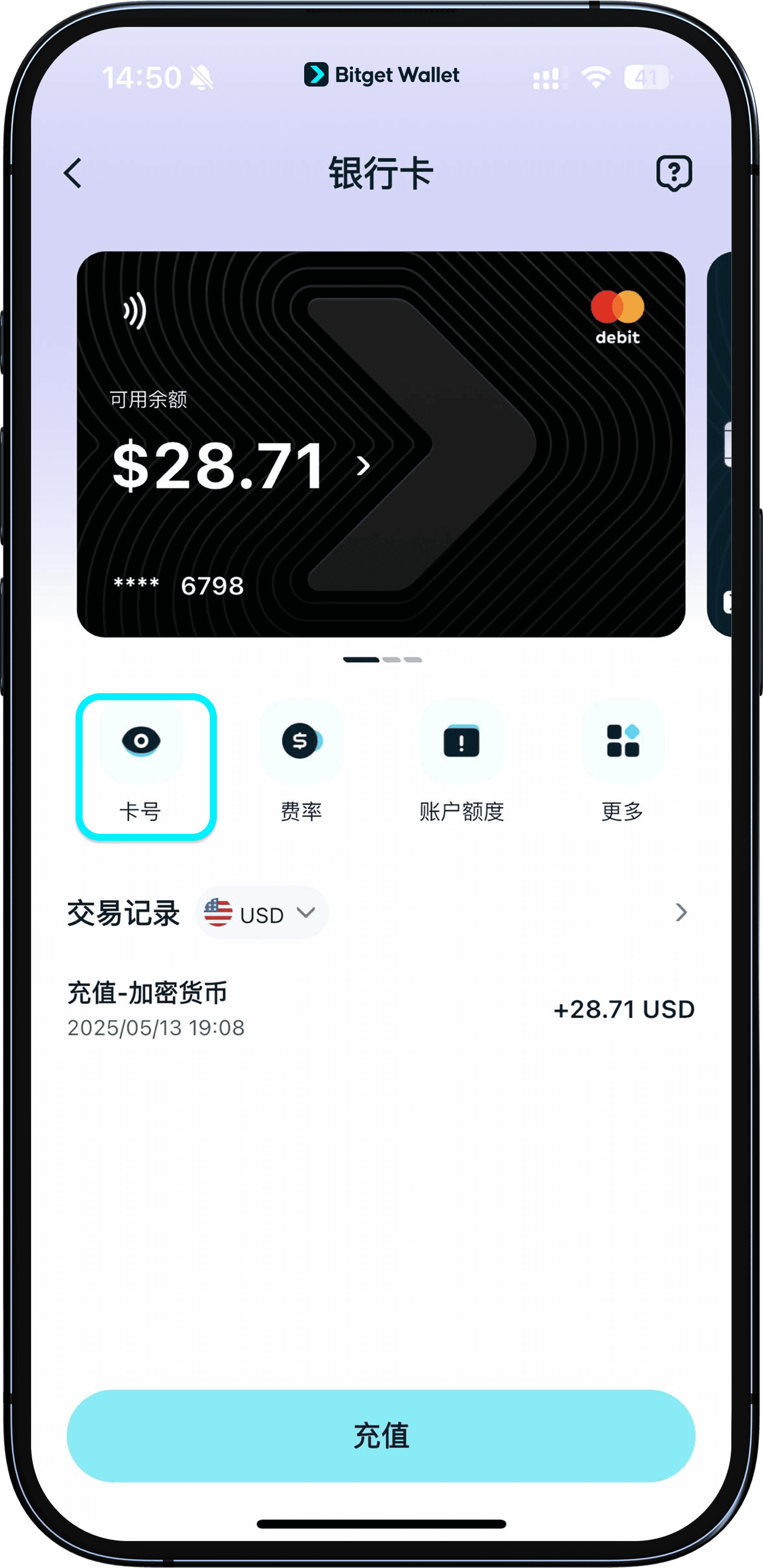Select the 交易记录 section header
Image resolution: width=763 pixels, height=1568 pixels.
pyautogui.click(x=122, y=913)
